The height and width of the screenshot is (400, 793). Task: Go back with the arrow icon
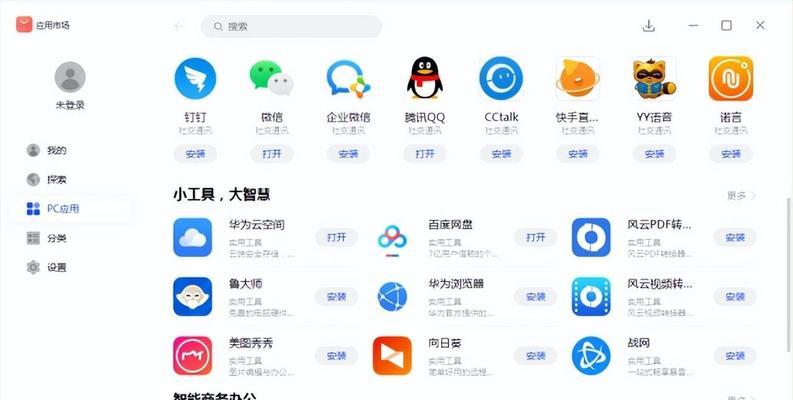pos(179,26)
